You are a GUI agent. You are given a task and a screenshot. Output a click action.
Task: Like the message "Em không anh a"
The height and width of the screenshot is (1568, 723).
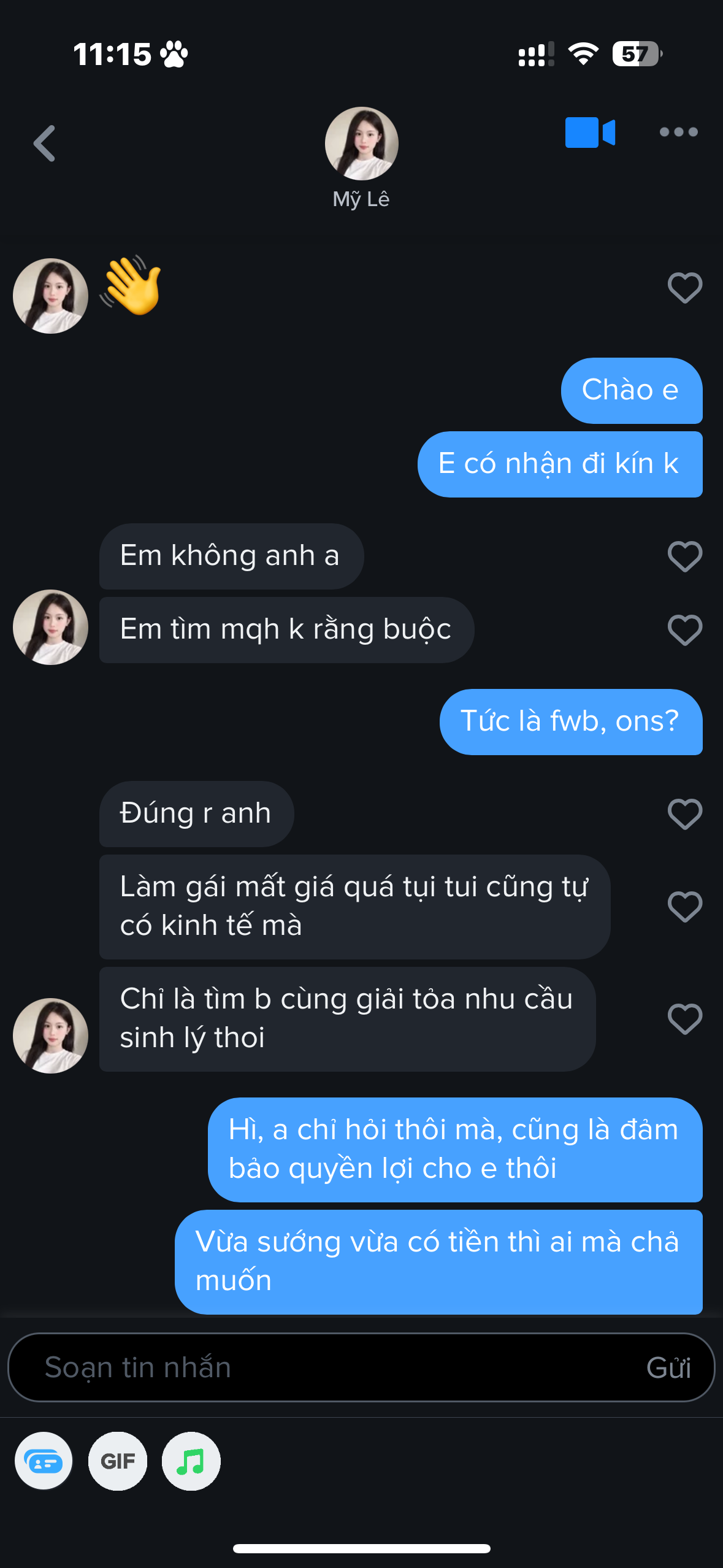click(684, 556)
